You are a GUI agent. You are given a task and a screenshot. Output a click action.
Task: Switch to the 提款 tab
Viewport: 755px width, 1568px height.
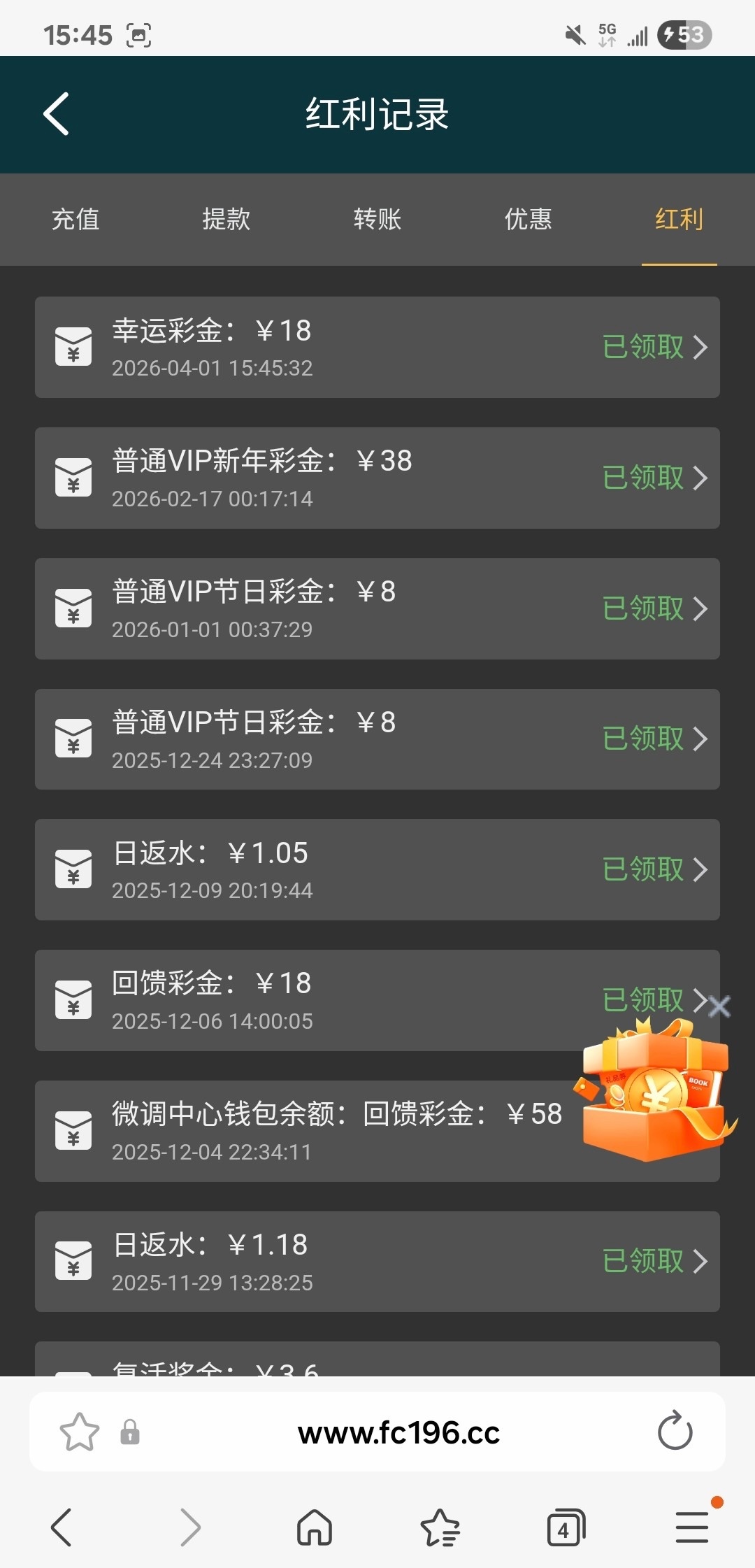pos(226,220)
